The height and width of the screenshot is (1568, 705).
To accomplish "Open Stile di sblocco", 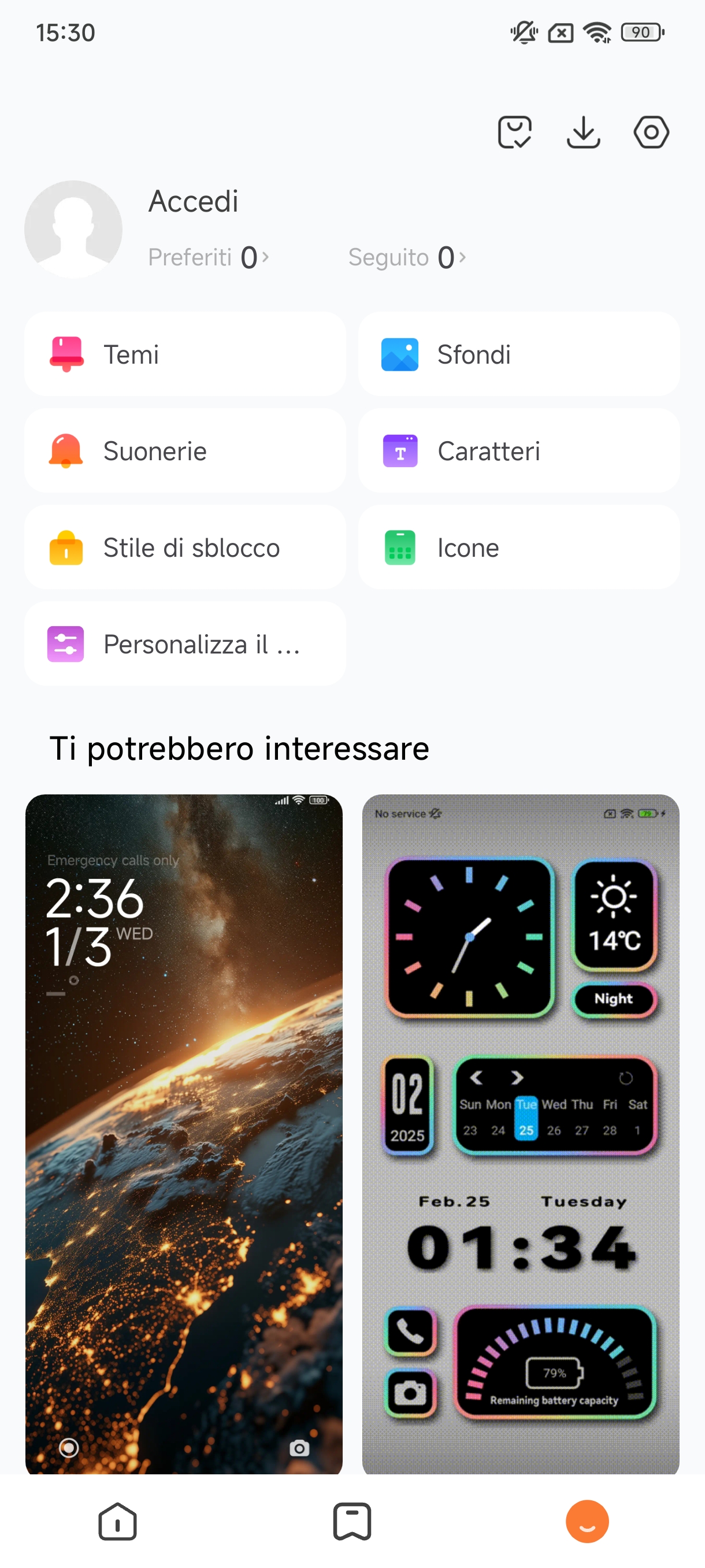I will (x=185, y=548).
